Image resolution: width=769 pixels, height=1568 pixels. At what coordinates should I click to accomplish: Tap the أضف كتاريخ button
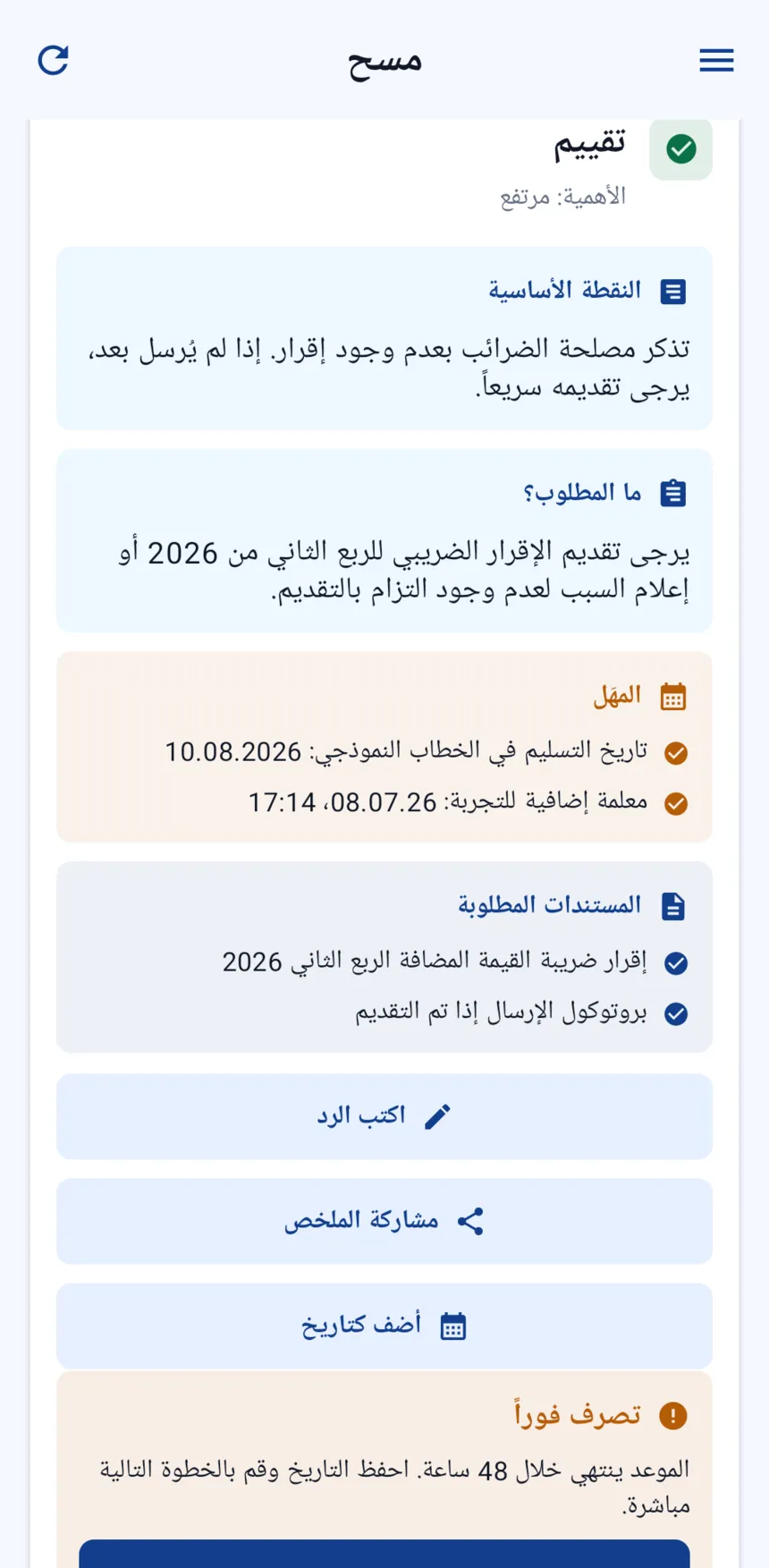tap(384, 1326)
